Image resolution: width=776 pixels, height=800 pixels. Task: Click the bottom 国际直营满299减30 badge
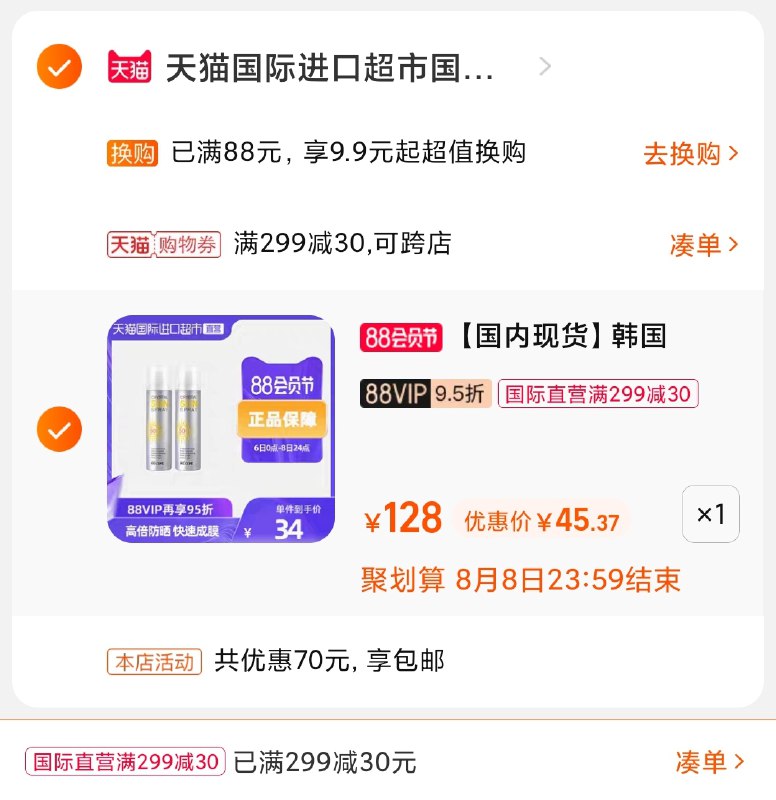pos(124,761)
